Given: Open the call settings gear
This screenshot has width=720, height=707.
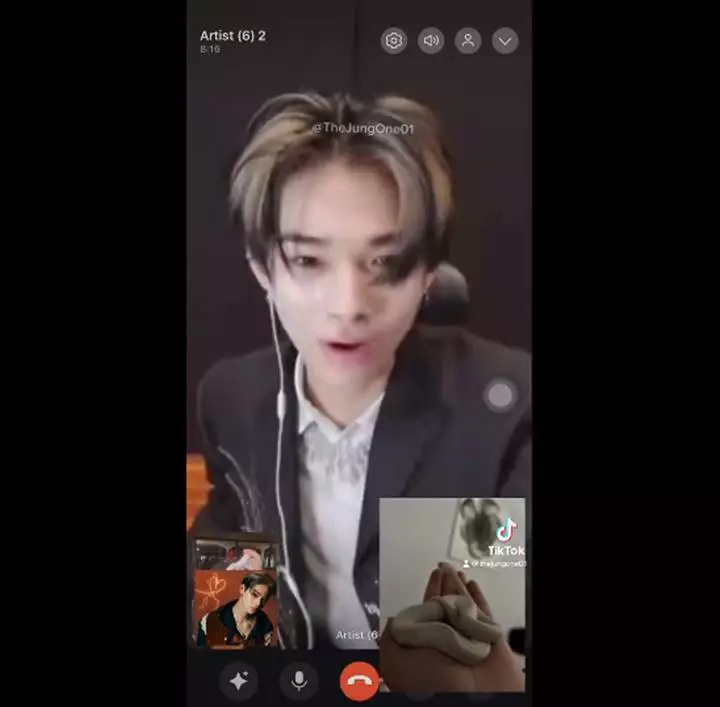Looking at the screenshot, I should pos(394,41).
